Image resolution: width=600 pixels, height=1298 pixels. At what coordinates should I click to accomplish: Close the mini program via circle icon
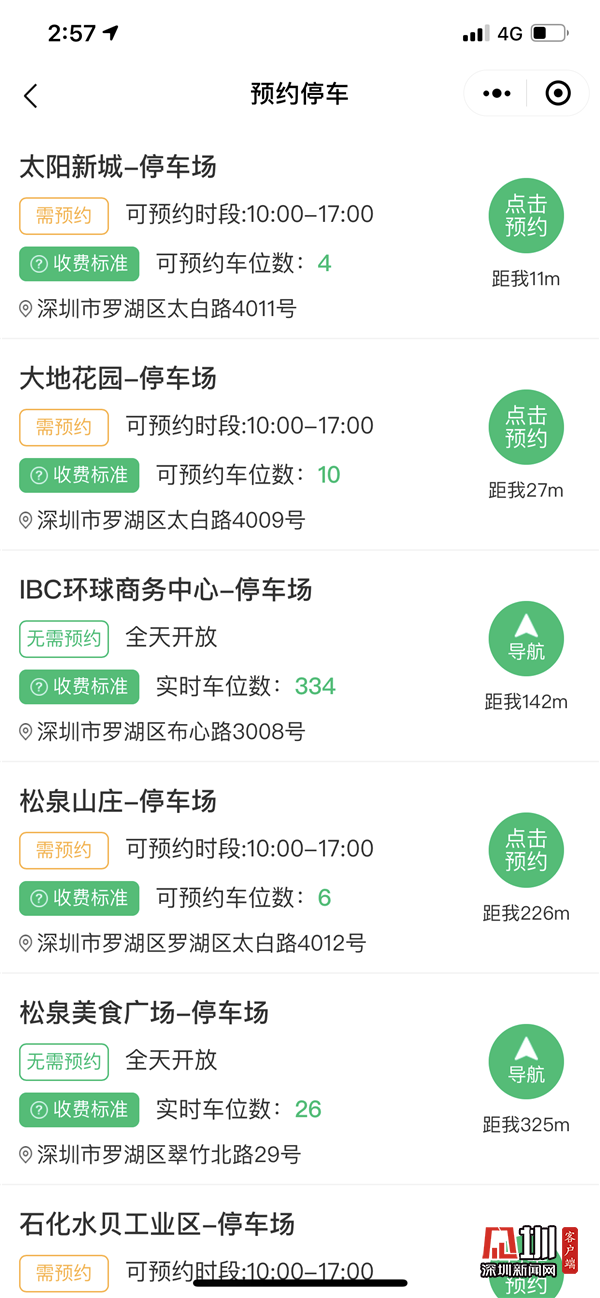558,94
